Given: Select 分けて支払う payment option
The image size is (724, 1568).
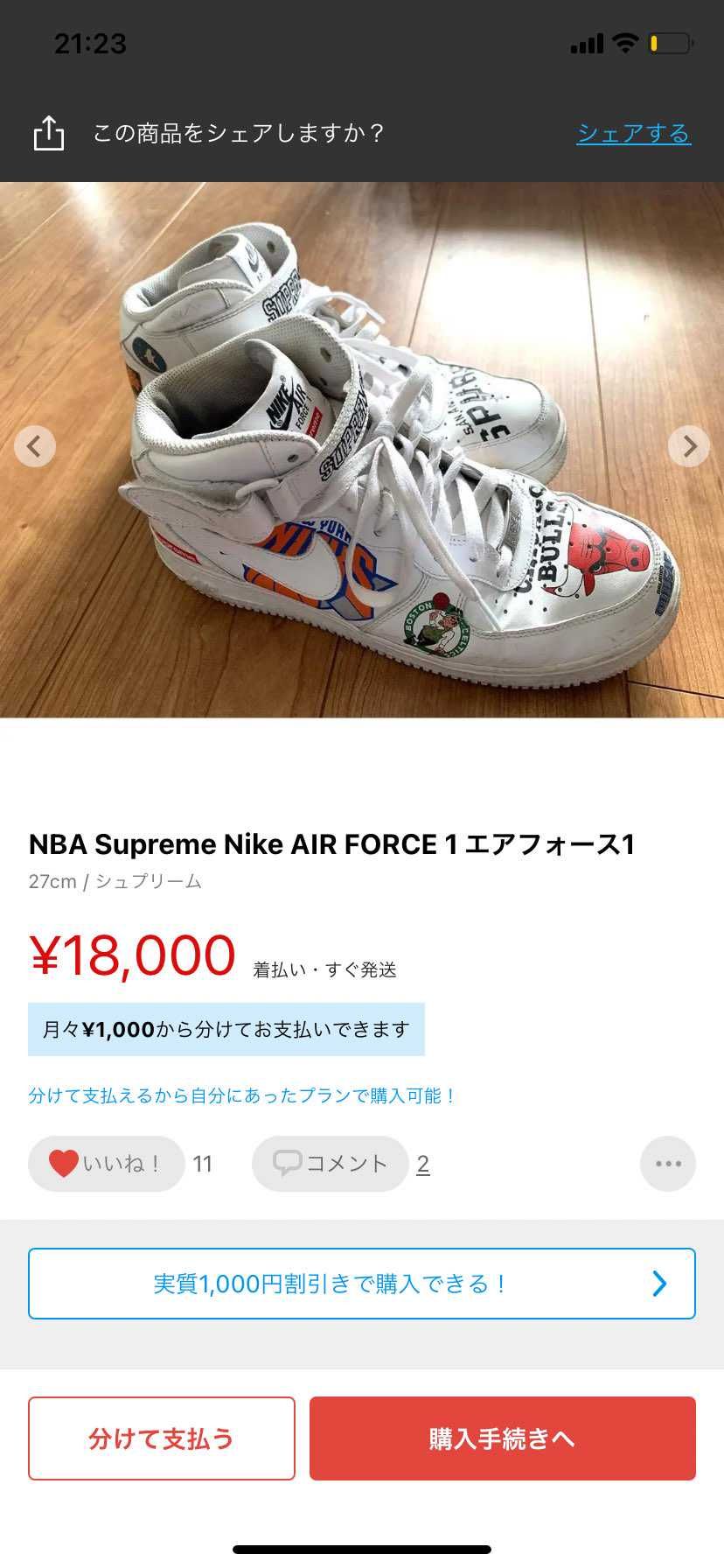Looking at the screenshot, I should click(x=162, y=1438).
